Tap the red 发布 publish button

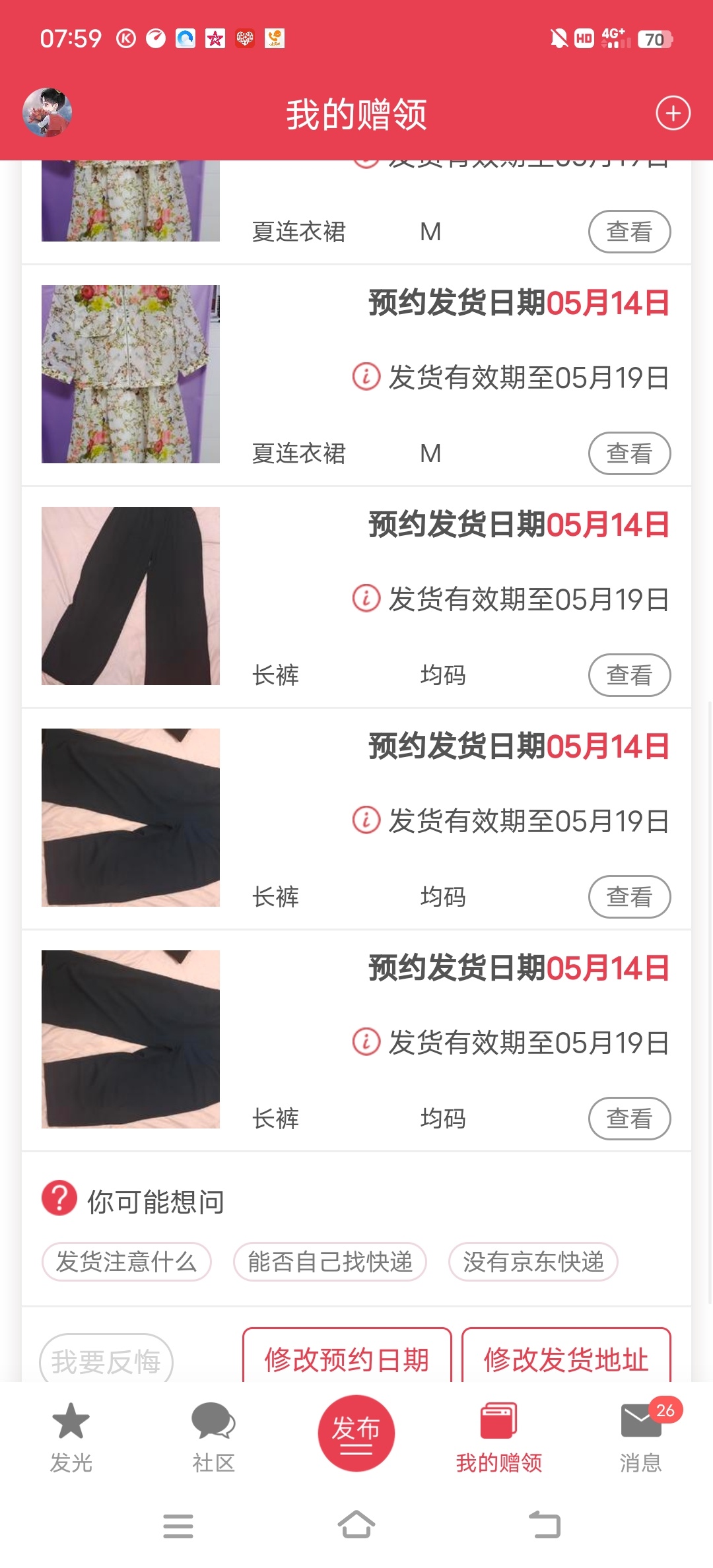tap(356, 1433)
